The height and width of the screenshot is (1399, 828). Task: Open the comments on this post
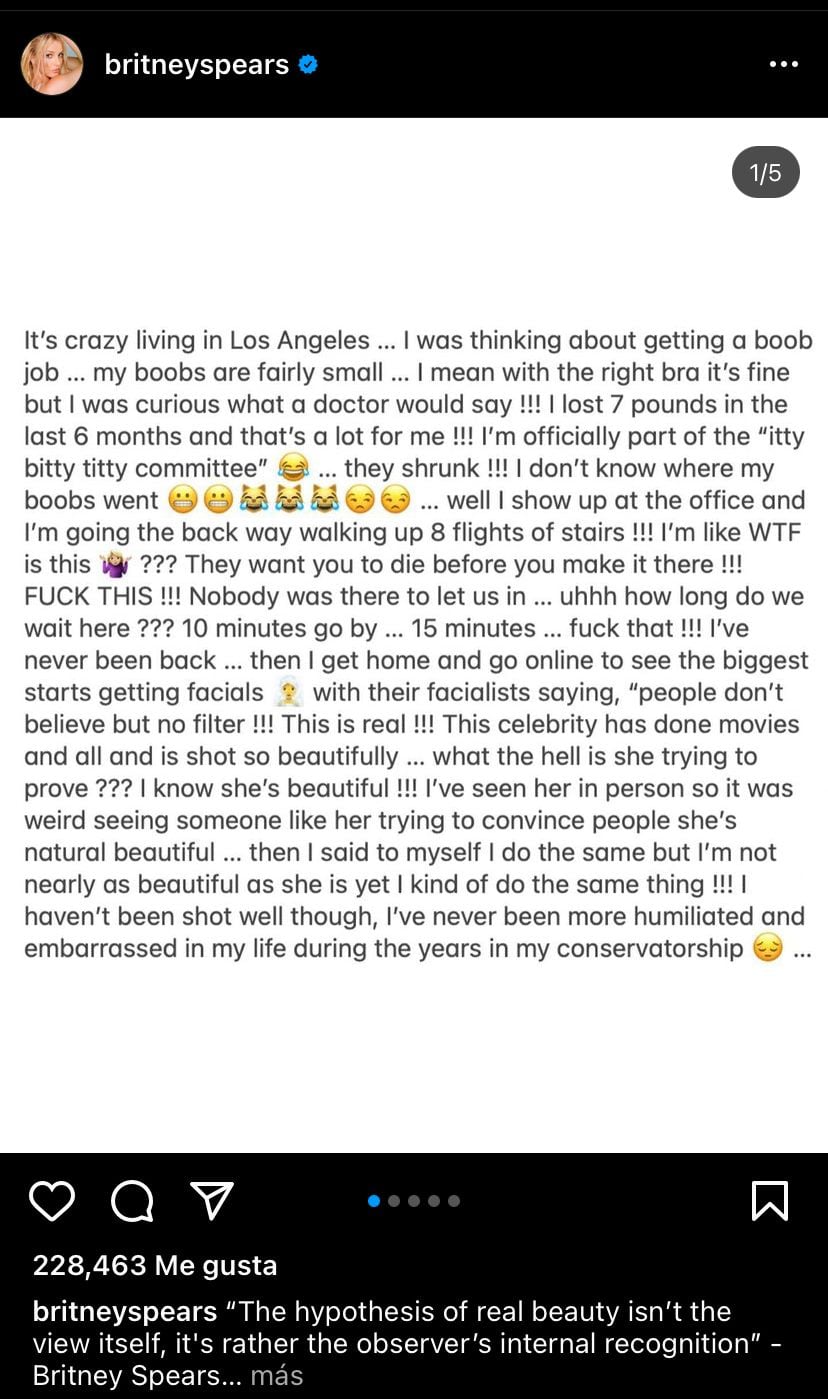click(132, 1201)
